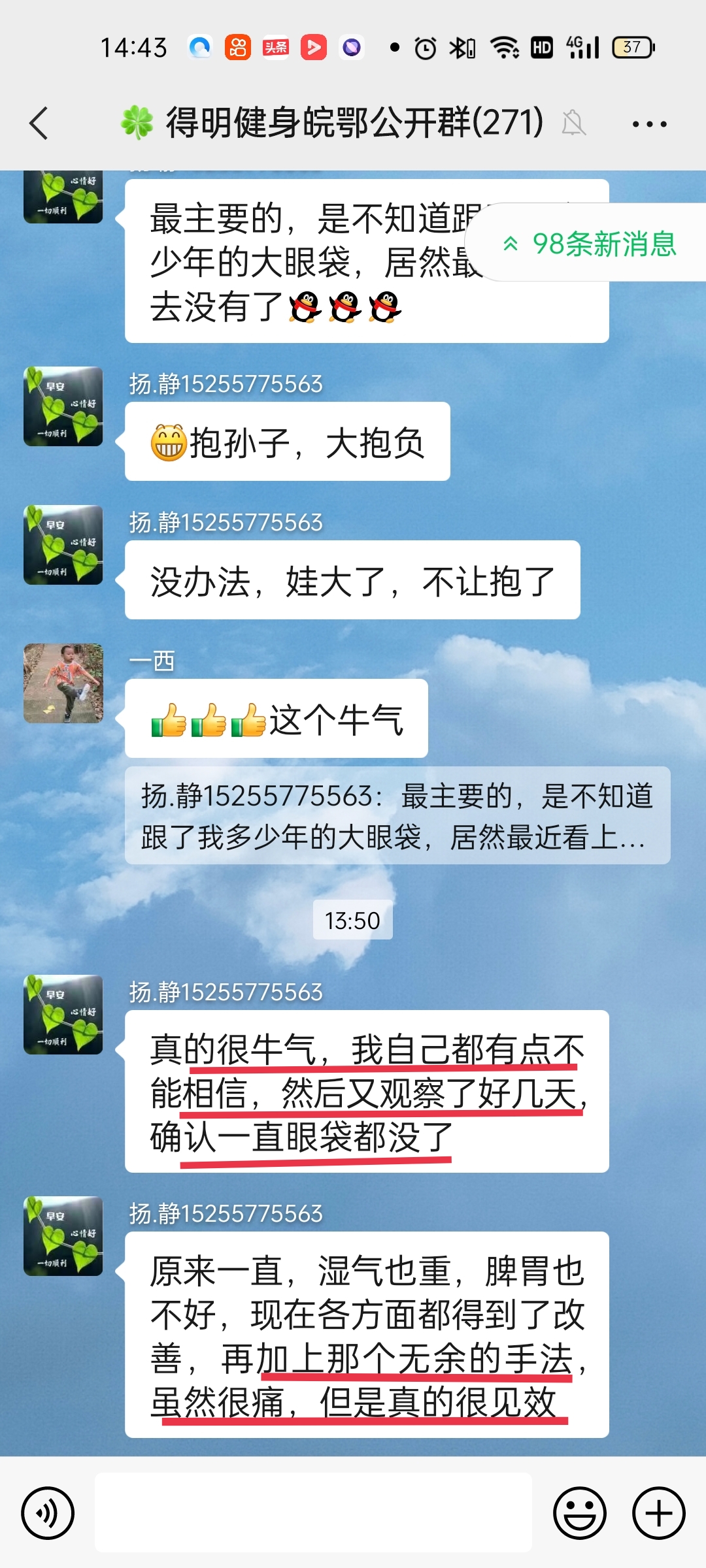Switch to voice message input

click(x=48, y=1512)
